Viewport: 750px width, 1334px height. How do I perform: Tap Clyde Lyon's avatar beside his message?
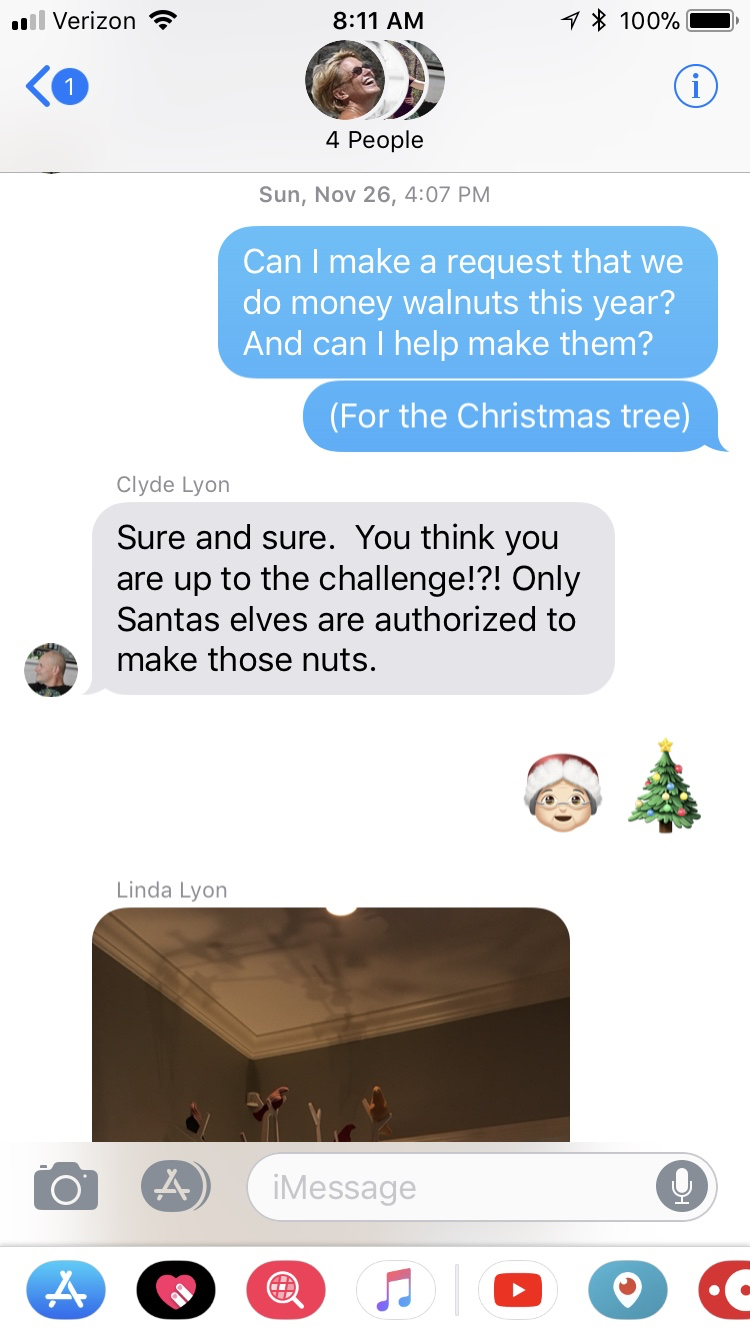51,669
